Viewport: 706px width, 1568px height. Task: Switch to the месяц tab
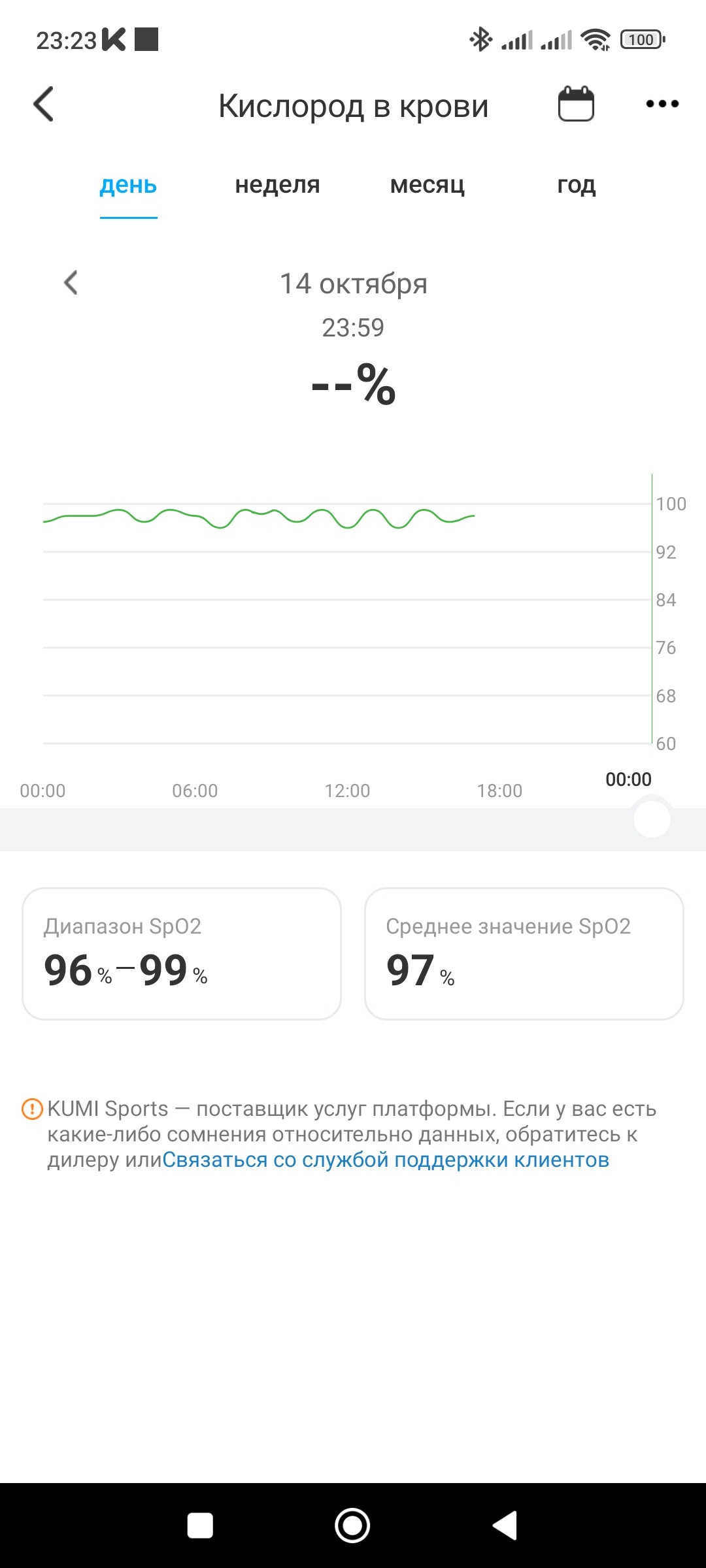[x=427, y=186]
